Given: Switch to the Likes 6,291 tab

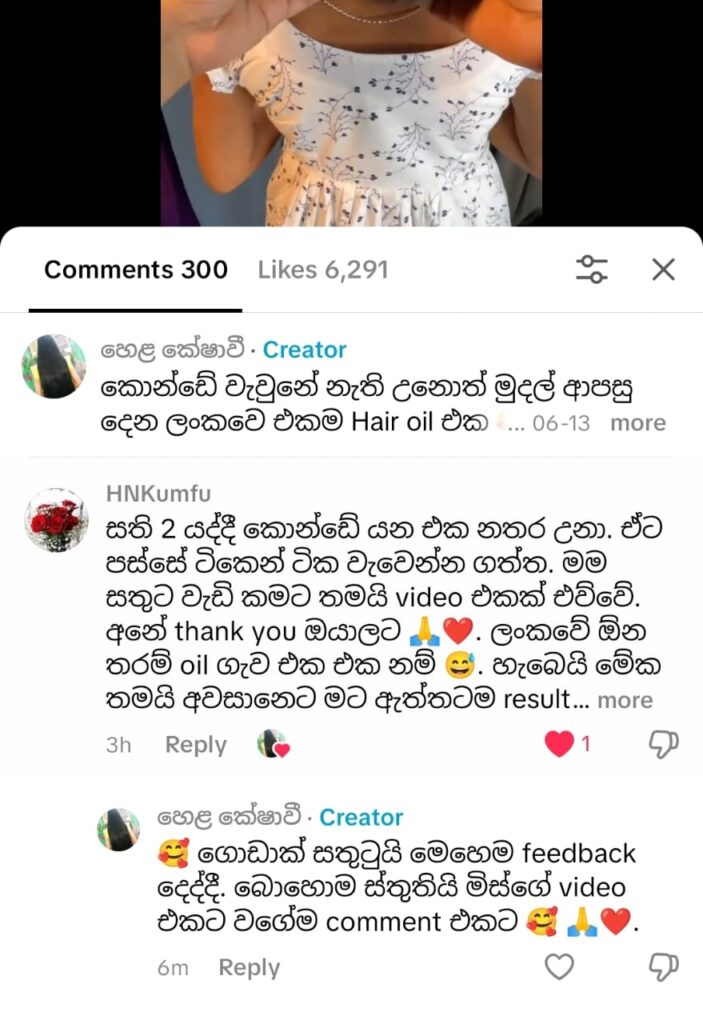Looking at the screenshot, I should coord(323,270).
